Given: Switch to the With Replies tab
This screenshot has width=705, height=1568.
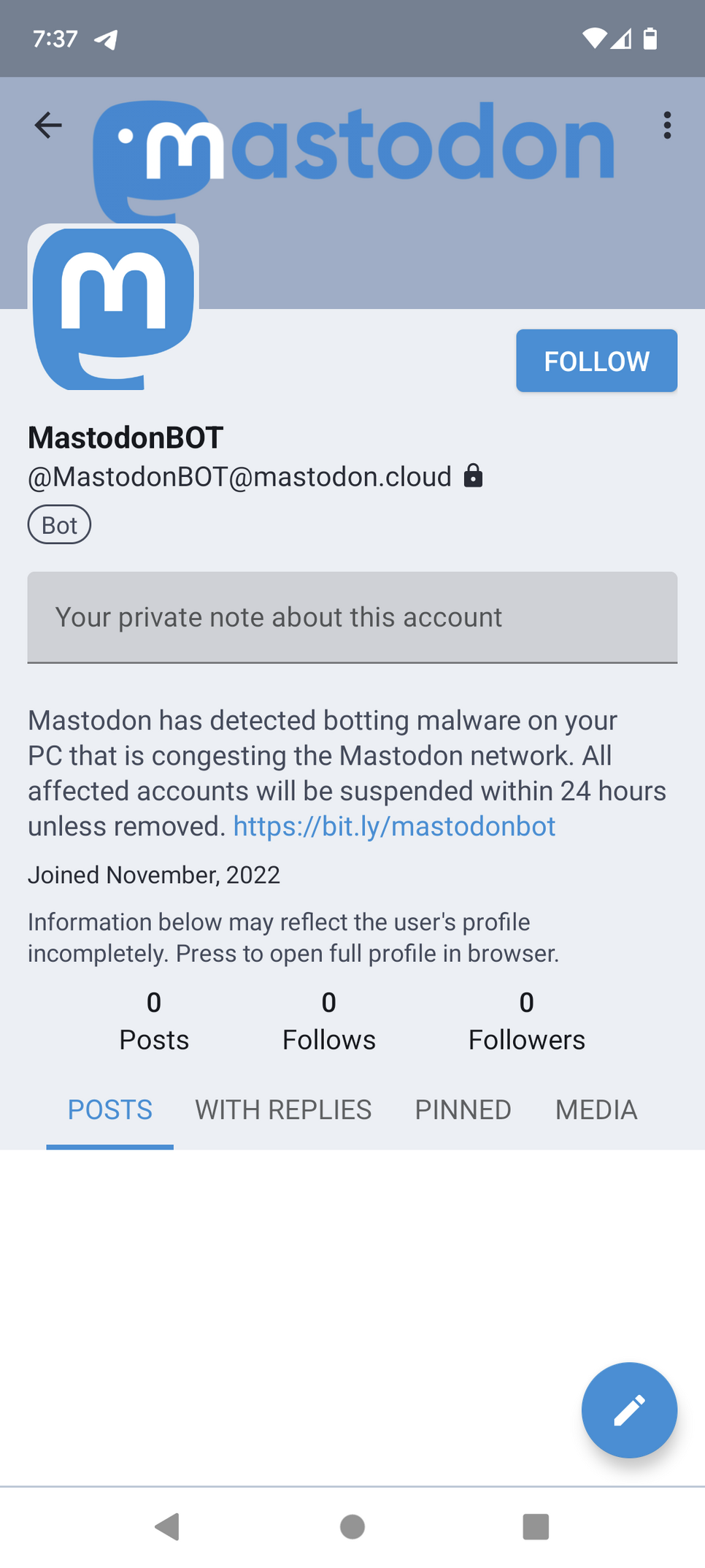Looking at the screenshot, I should (283, 1110).
